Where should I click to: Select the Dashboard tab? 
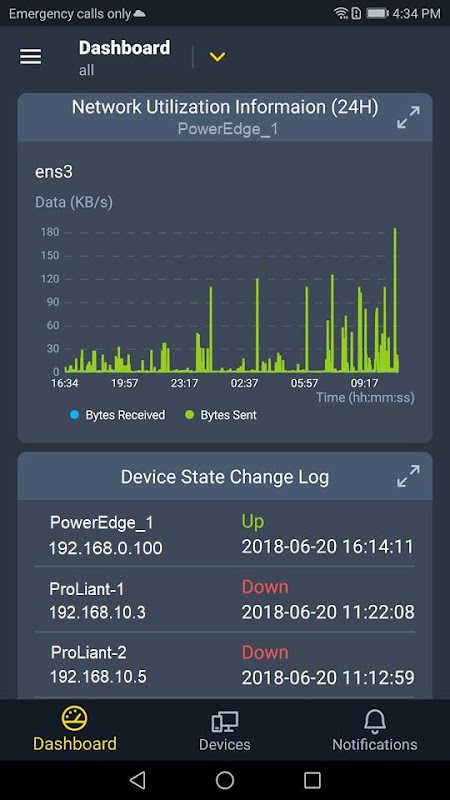coord(74,729)
